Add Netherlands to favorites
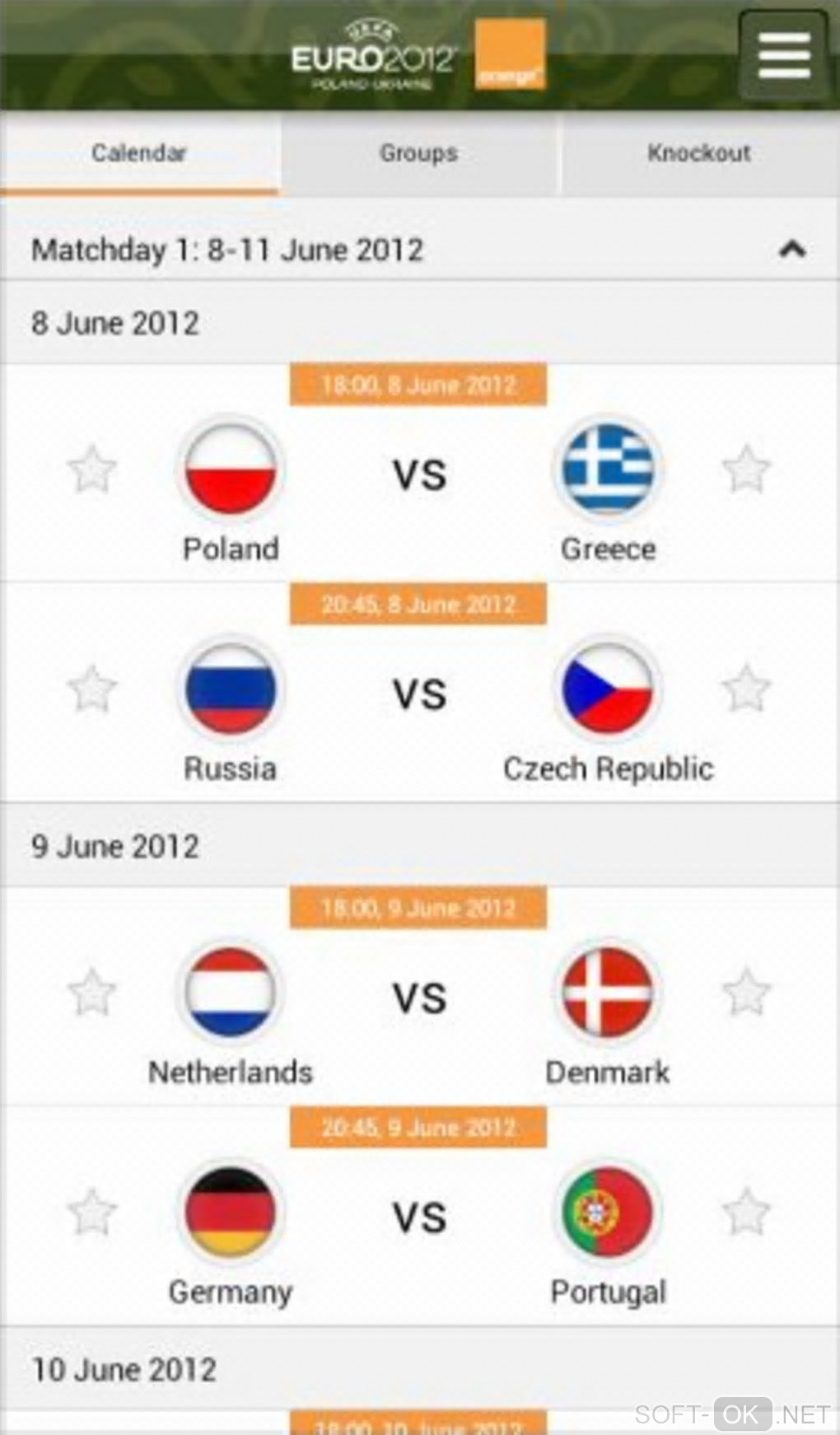 [x=91, y=992]
